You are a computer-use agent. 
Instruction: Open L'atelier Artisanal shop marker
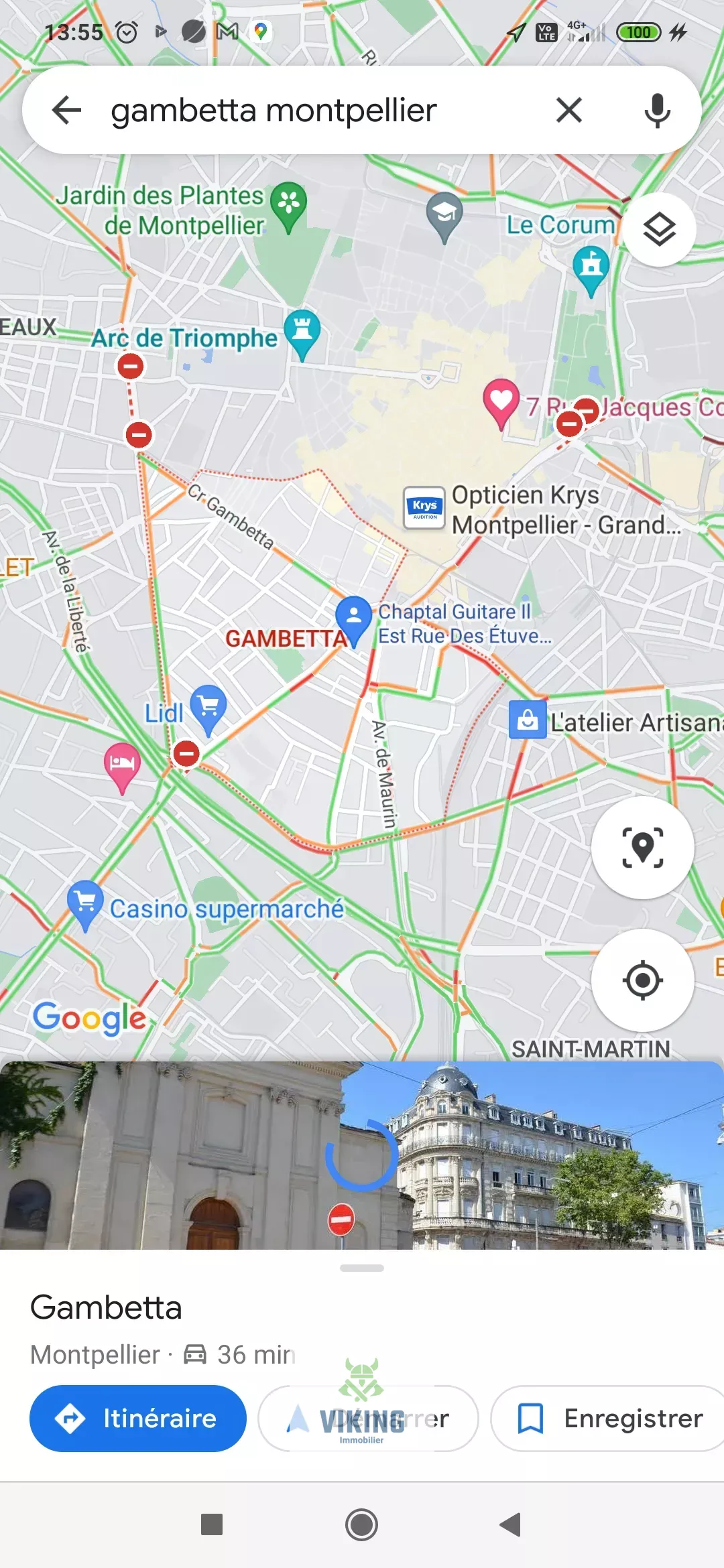(x=528, y=720)
